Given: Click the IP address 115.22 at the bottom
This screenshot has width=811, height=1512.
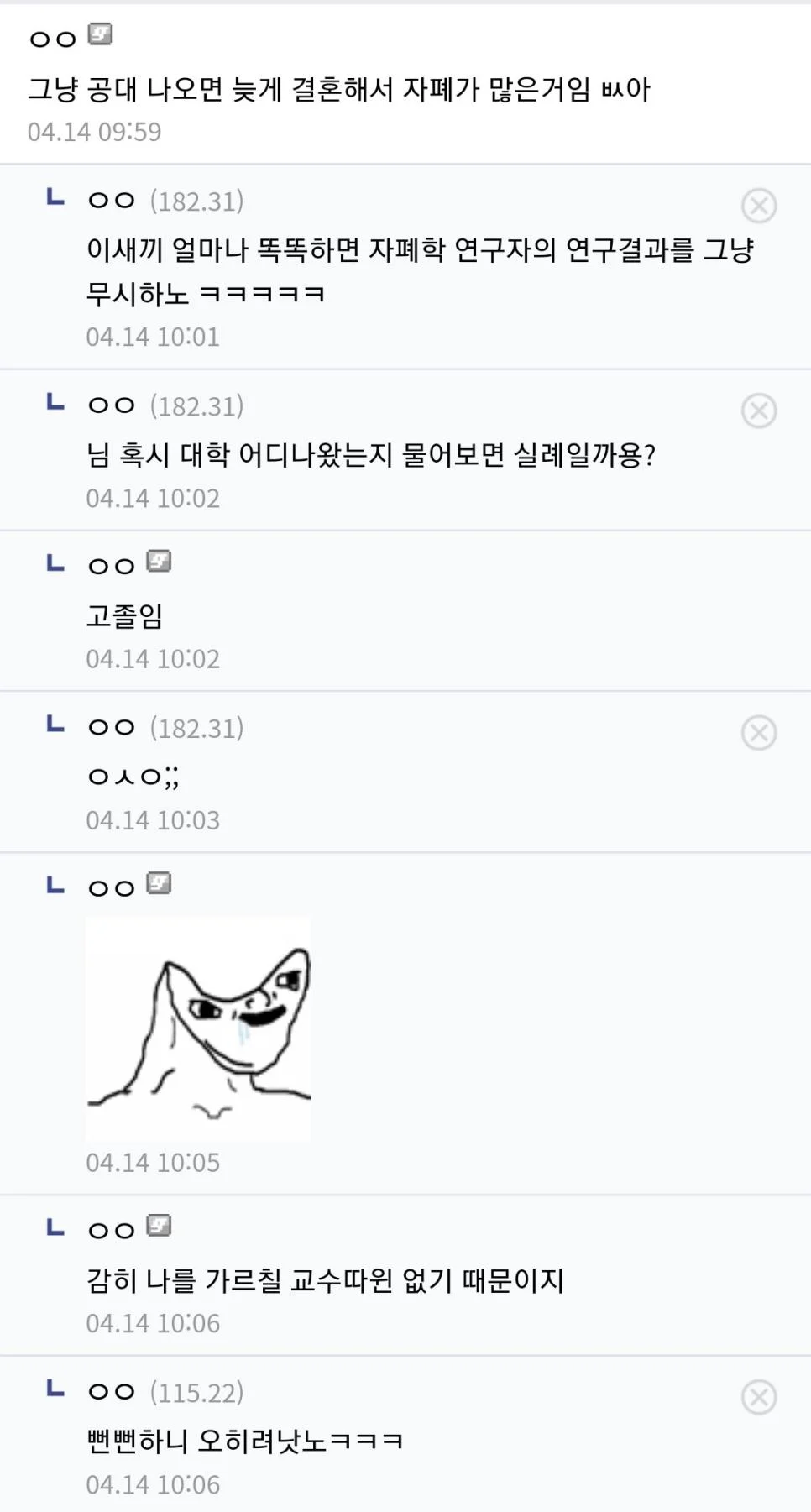Looking at the screenshot, I should [x=196, y=1393].
